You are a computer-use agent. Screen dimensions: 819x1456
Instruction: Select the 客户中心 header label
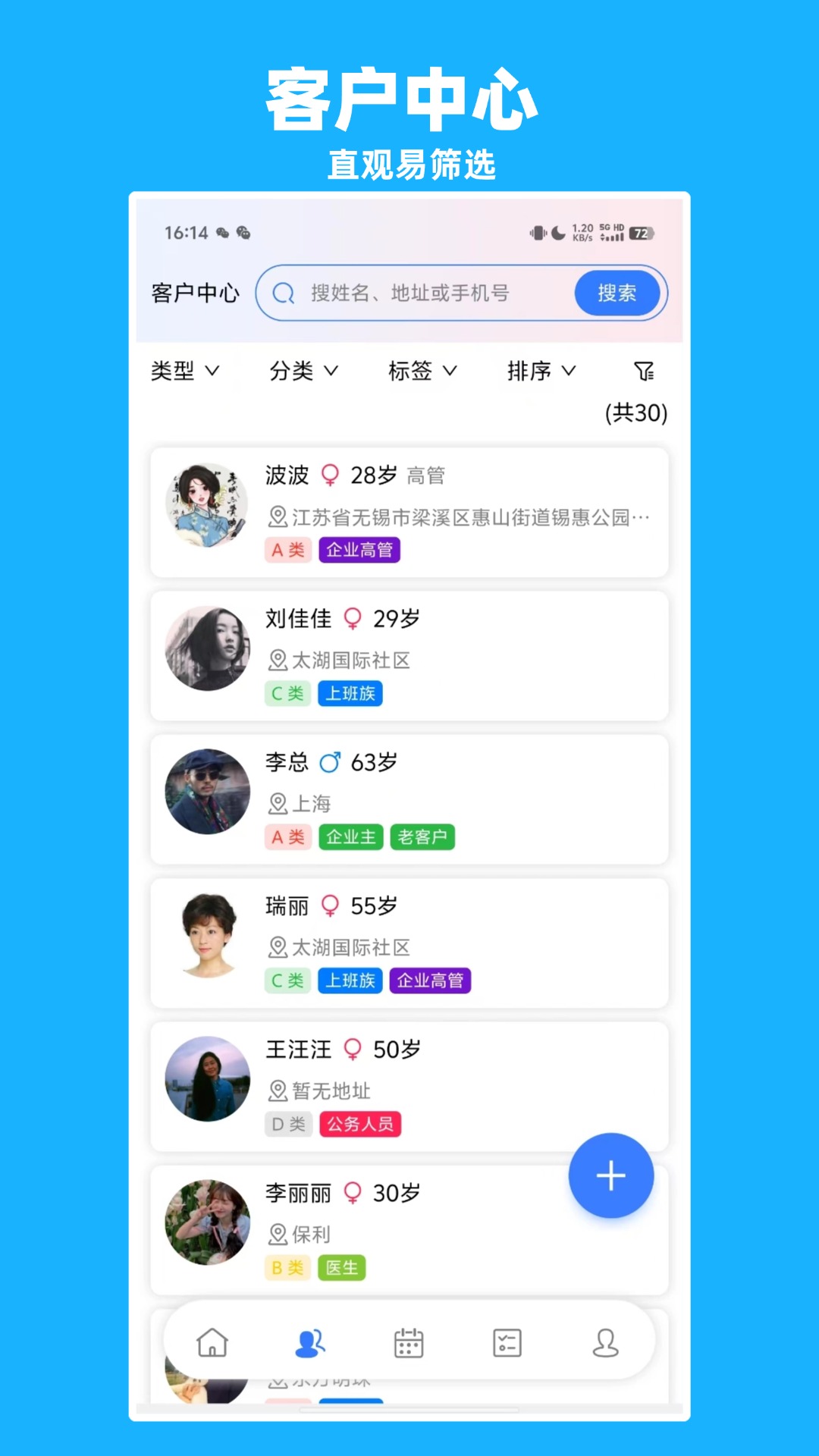point(195,293)
